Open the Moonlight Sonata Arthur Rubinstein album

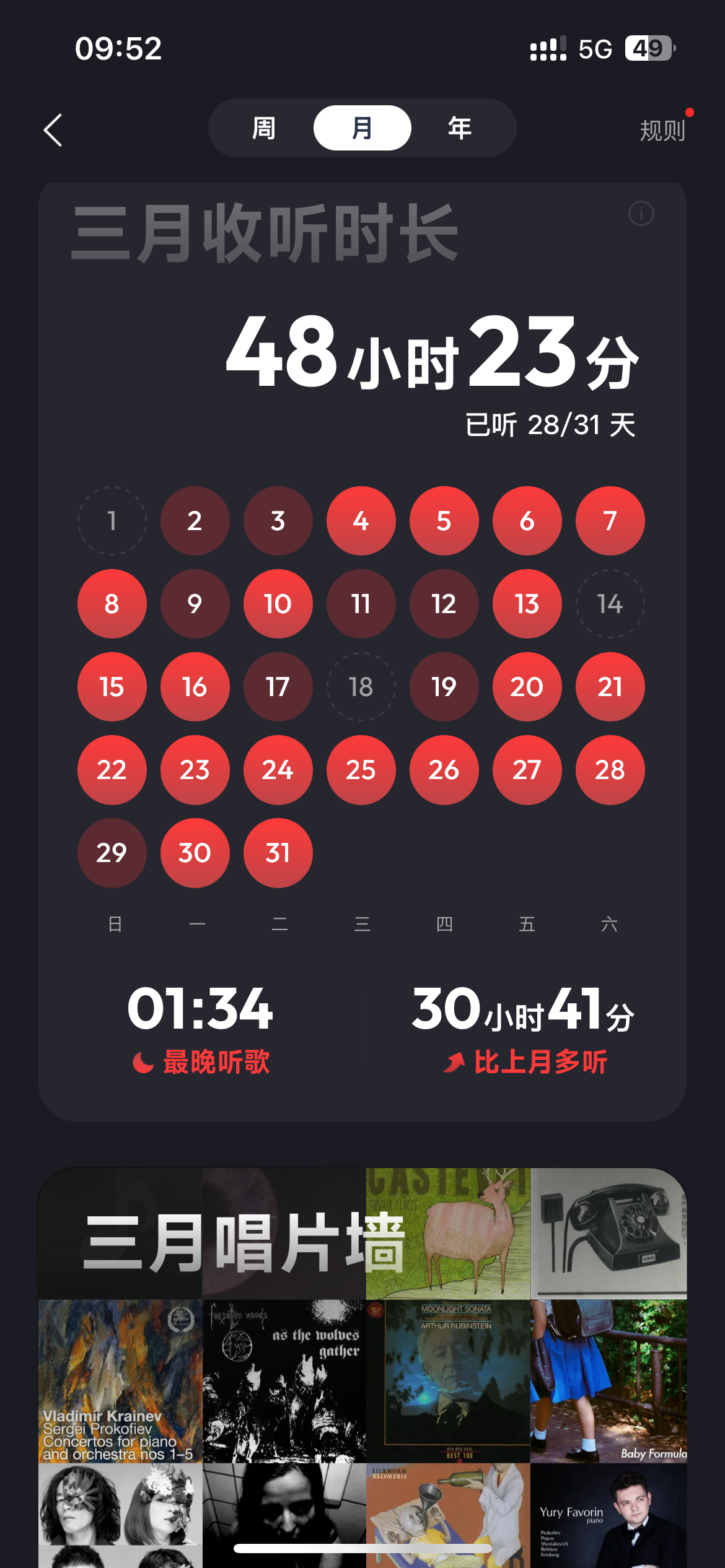(x=448, y=1380)
